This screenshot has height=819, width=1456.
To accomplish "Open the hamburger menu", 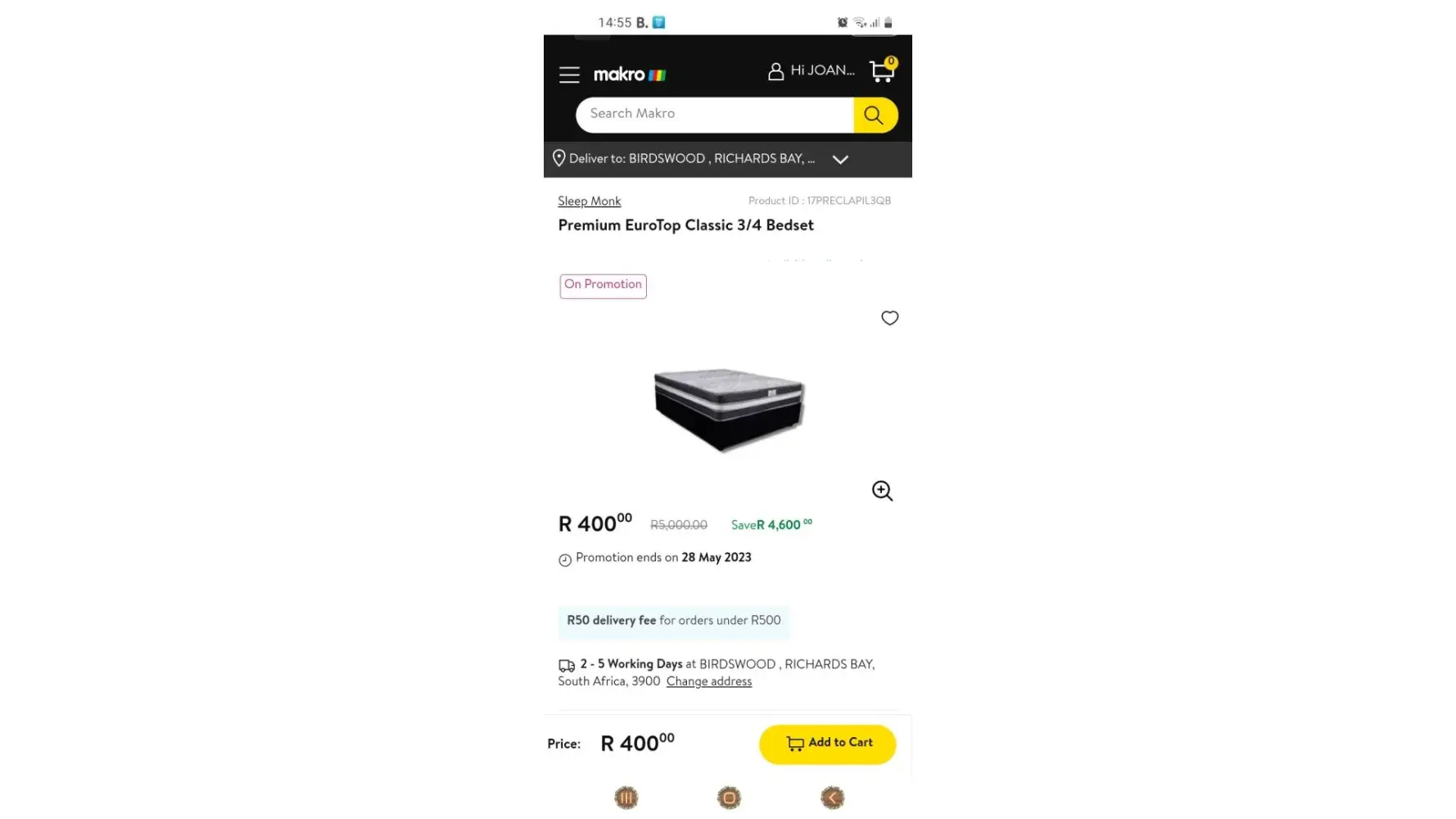I will pyautogui.click(x=569, y=75).
